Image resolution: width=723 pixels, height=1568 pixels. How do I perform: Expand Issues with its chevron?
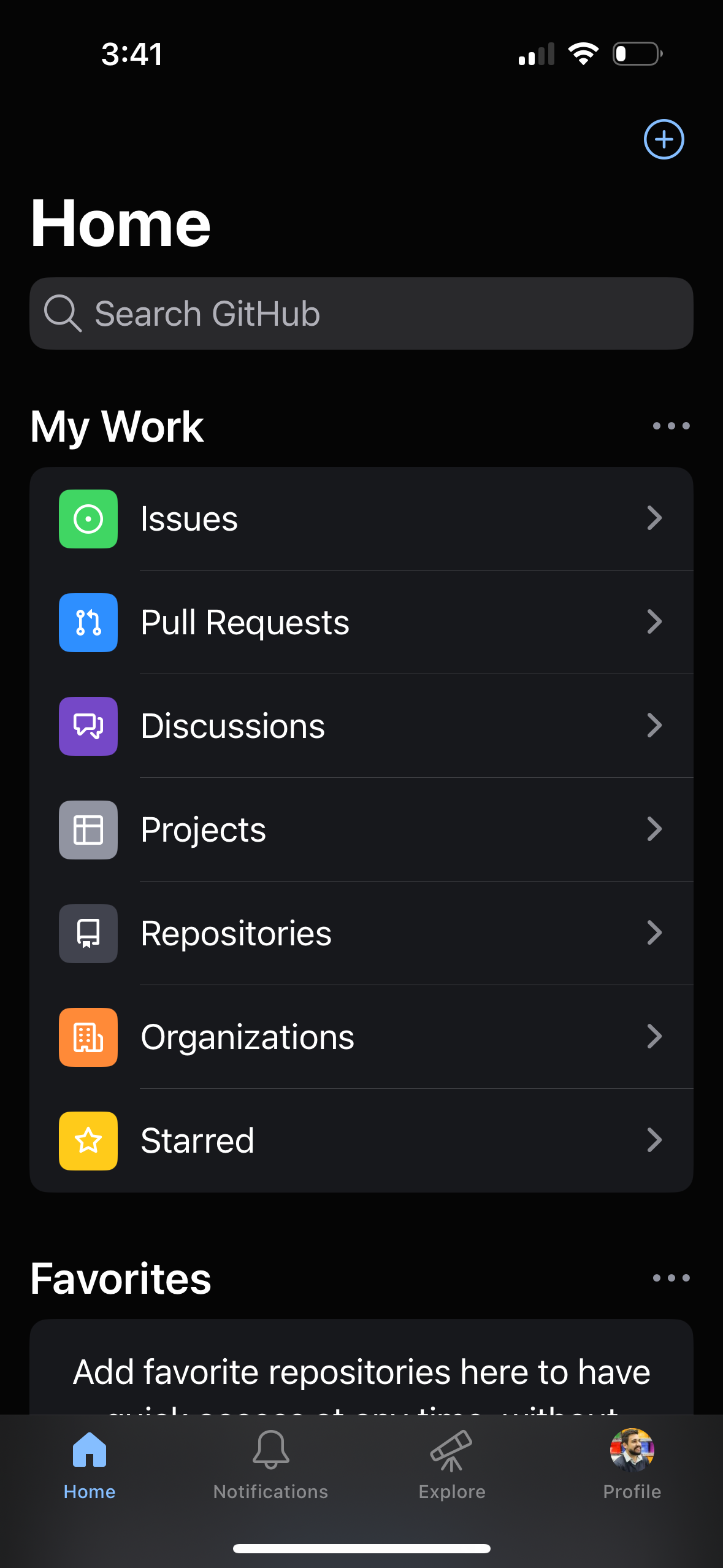pyautogui.click(x=654, y=518)
